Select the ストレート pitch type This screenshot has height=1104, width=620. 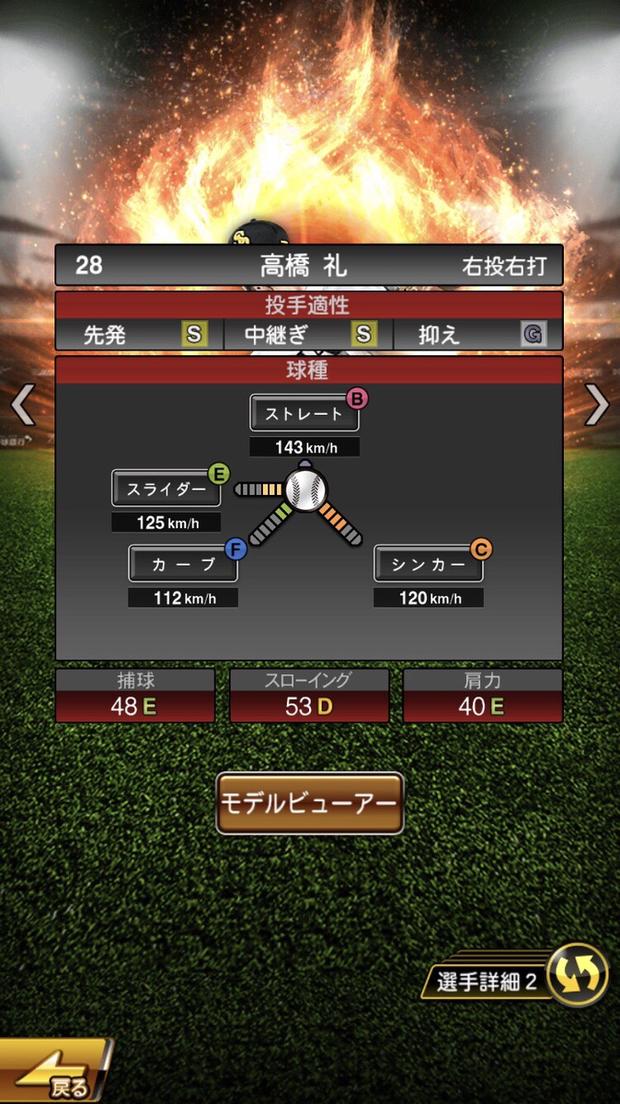[x=304, y=413]
